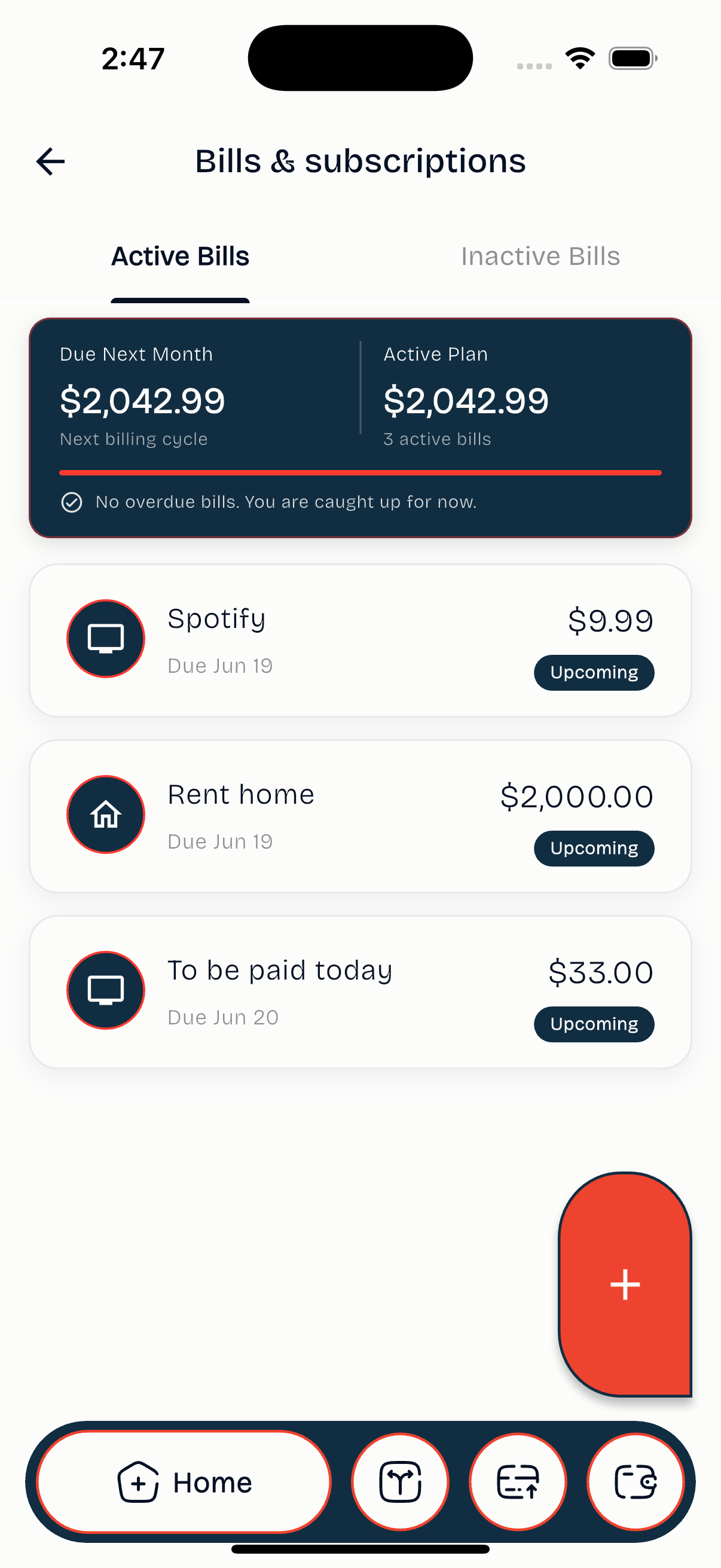Image resolution: width=721 pixels, height=1568 pixels.
Task: Open the To be paid today bill
Action: click(x=360, y=992)
